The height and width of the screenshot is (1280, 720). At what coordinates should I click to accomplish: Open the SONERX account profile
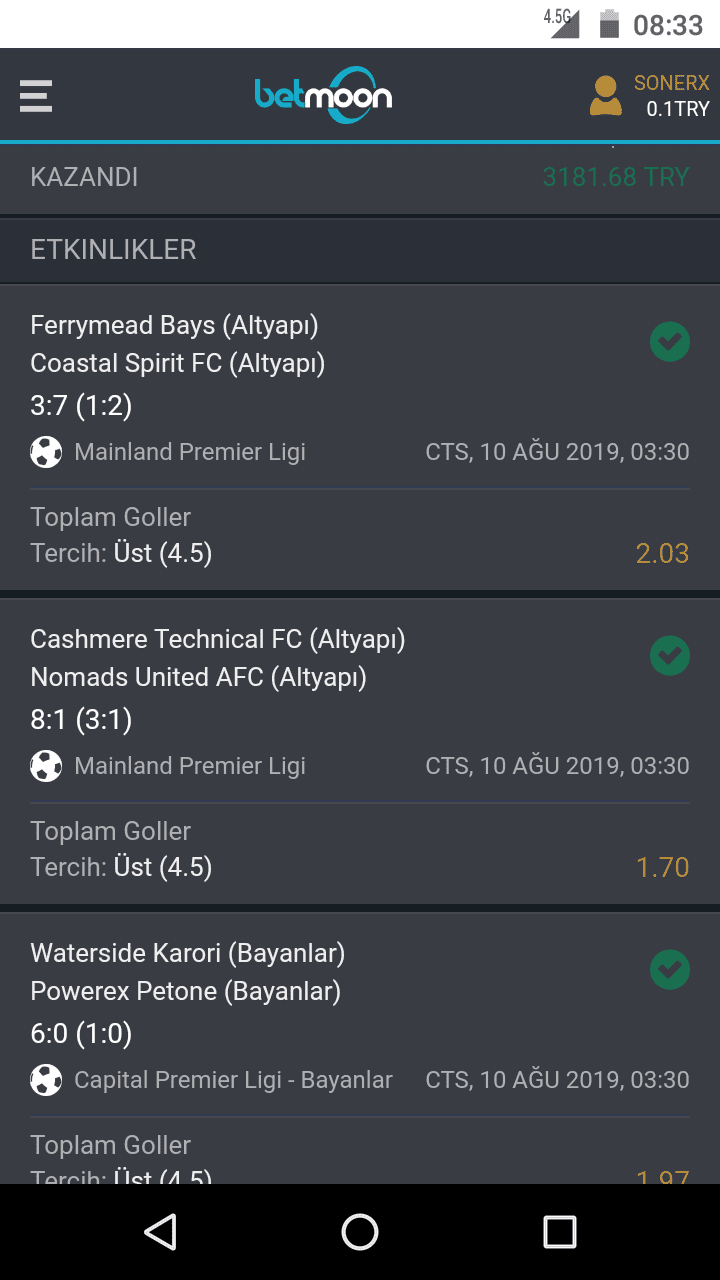pos(650,96)
